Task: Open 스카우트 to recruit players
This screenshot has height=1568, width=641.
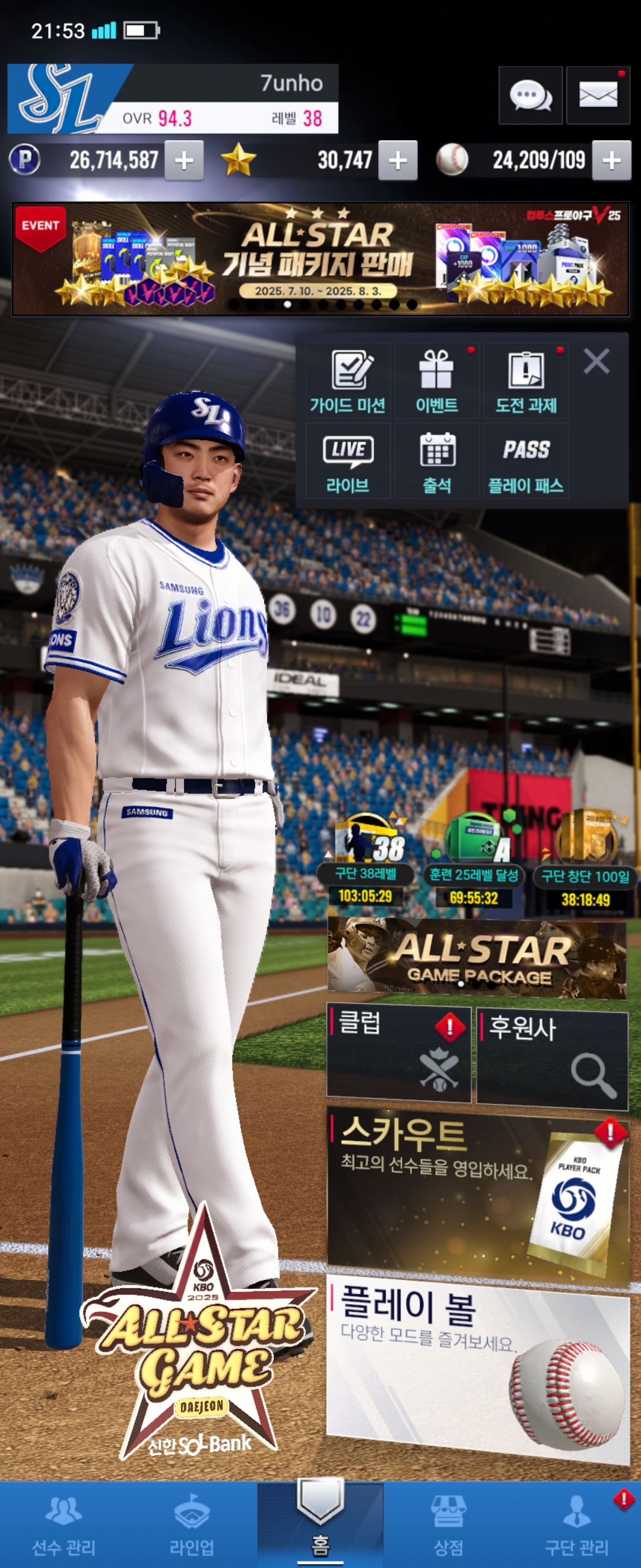Action: (x=477, y=1192)
